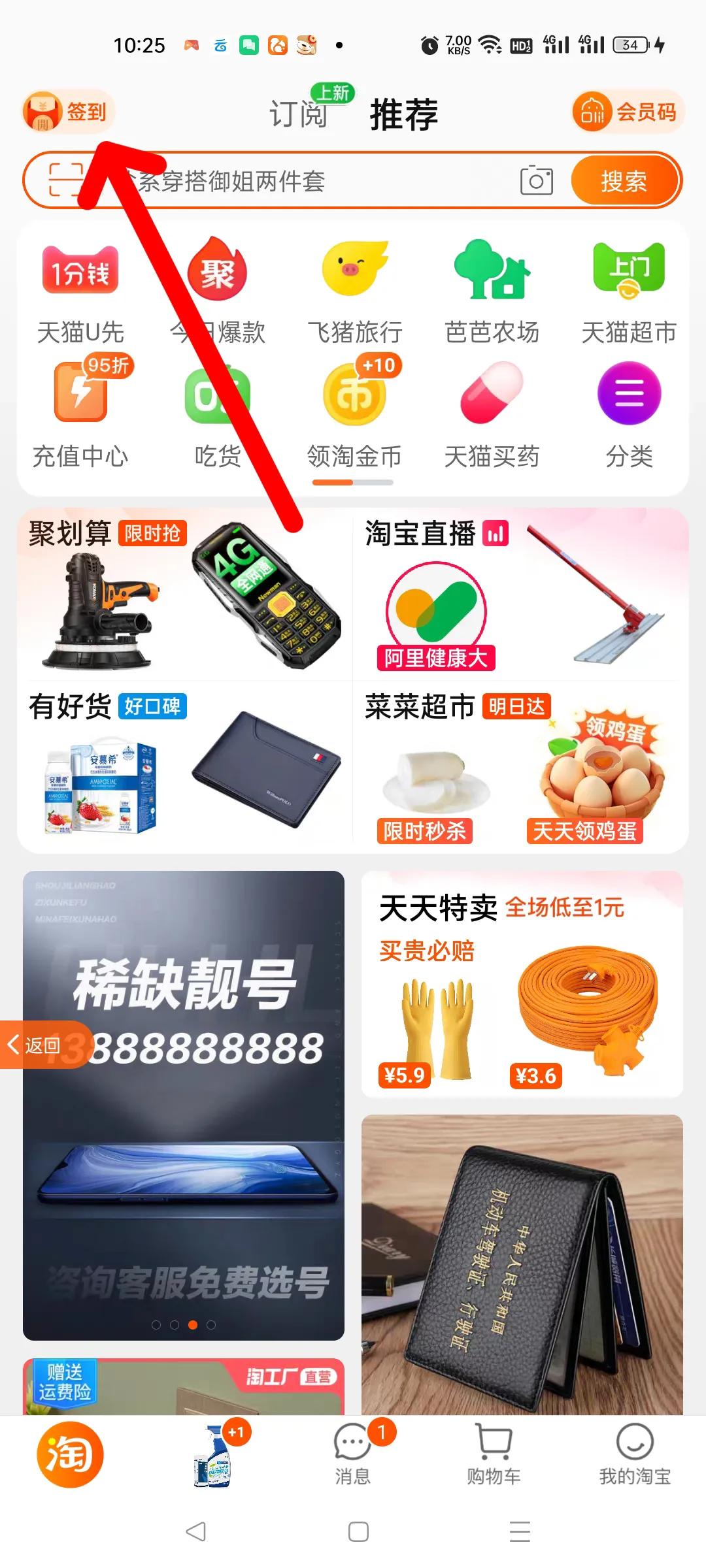Tap the 签到 sign-in button
Viewport: 706px width, 1568px height.
[69, 111]
